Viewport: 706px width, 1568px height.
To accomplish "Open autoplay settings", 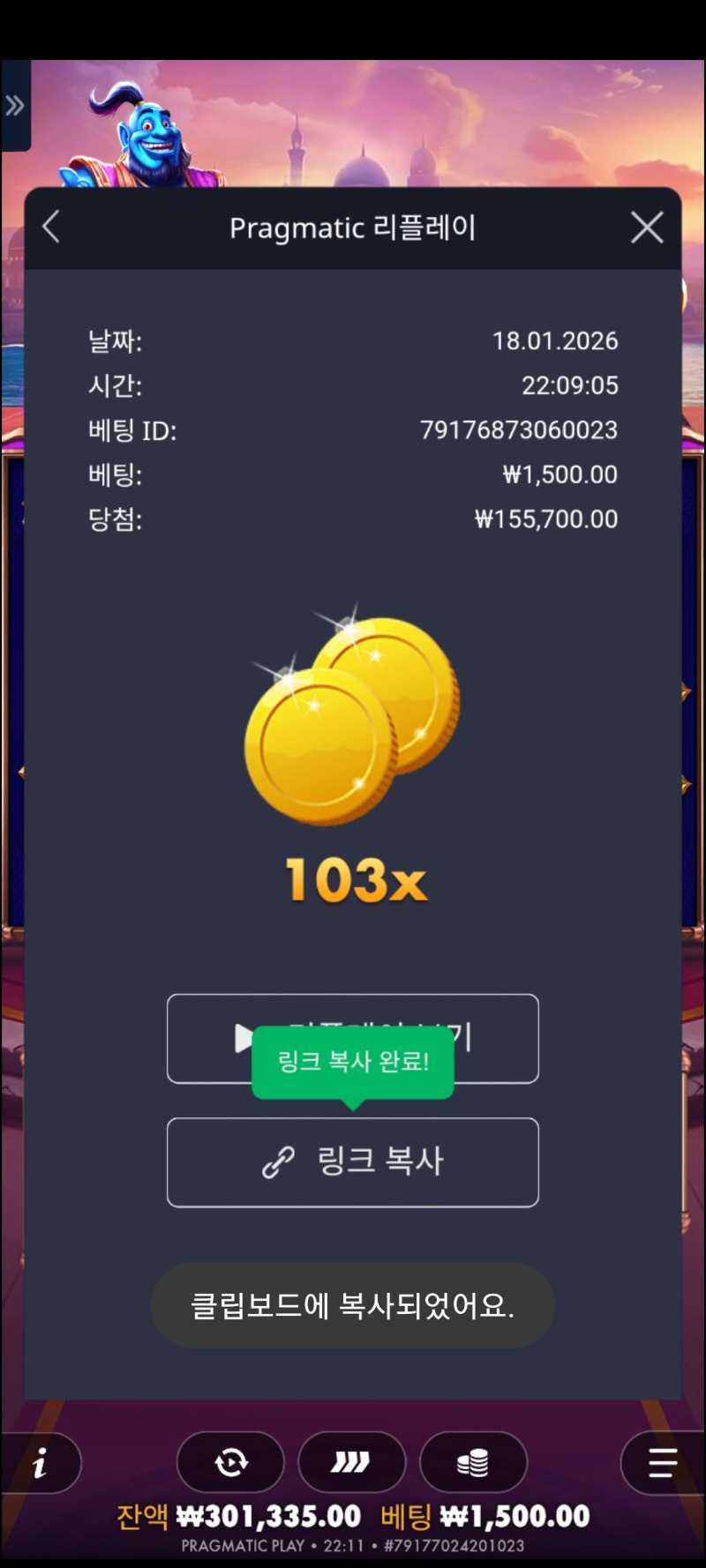I will click(231, 1463).
